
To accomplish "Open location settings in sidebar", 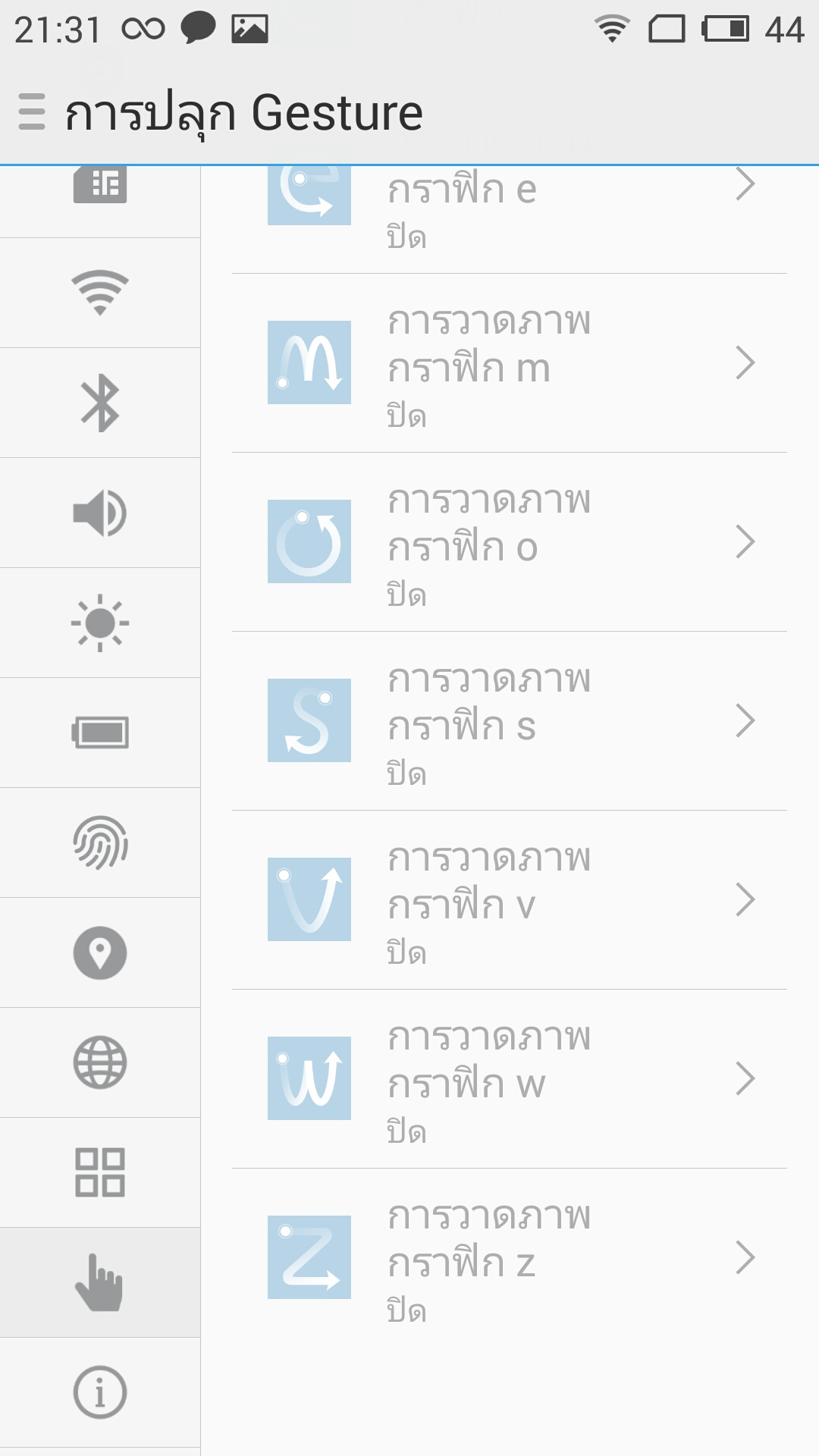I will [100, 952].
